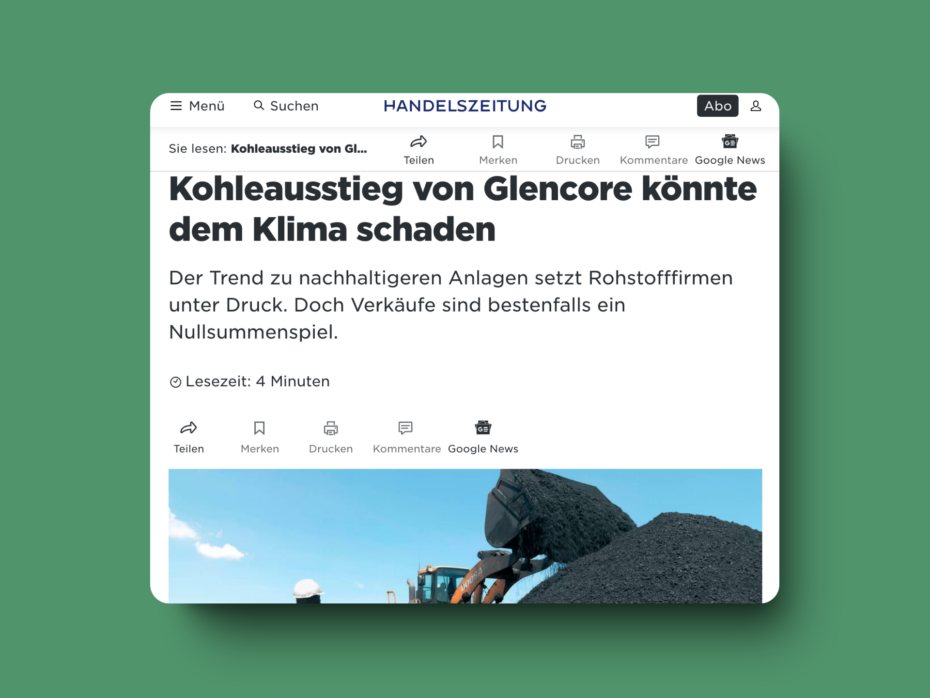Screen dimensions: 930x698
Task: Bookmark with Merken below the Lesezeit line
Action: 260,437
